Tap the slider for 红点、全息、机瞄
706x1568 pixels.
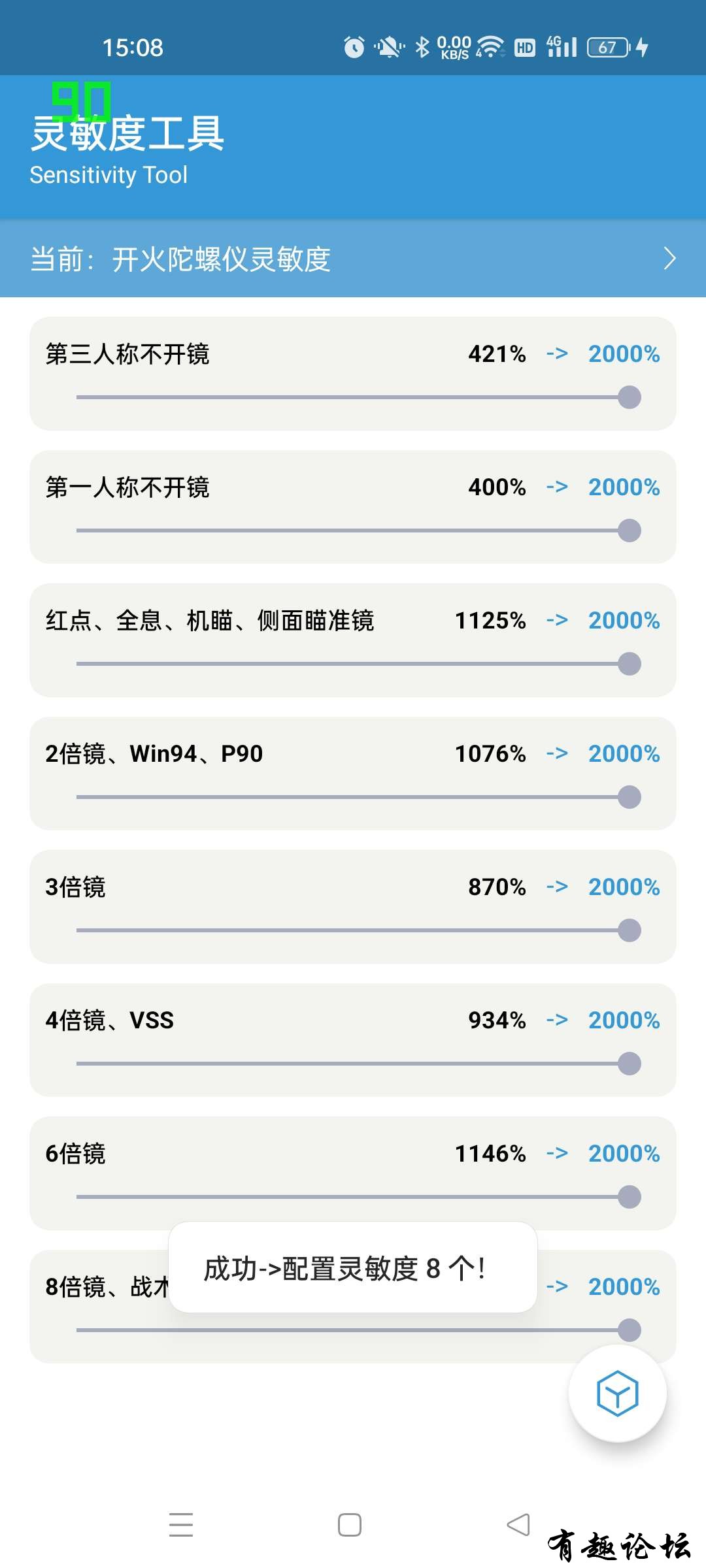pyautogui.click(x=353, y=664)
